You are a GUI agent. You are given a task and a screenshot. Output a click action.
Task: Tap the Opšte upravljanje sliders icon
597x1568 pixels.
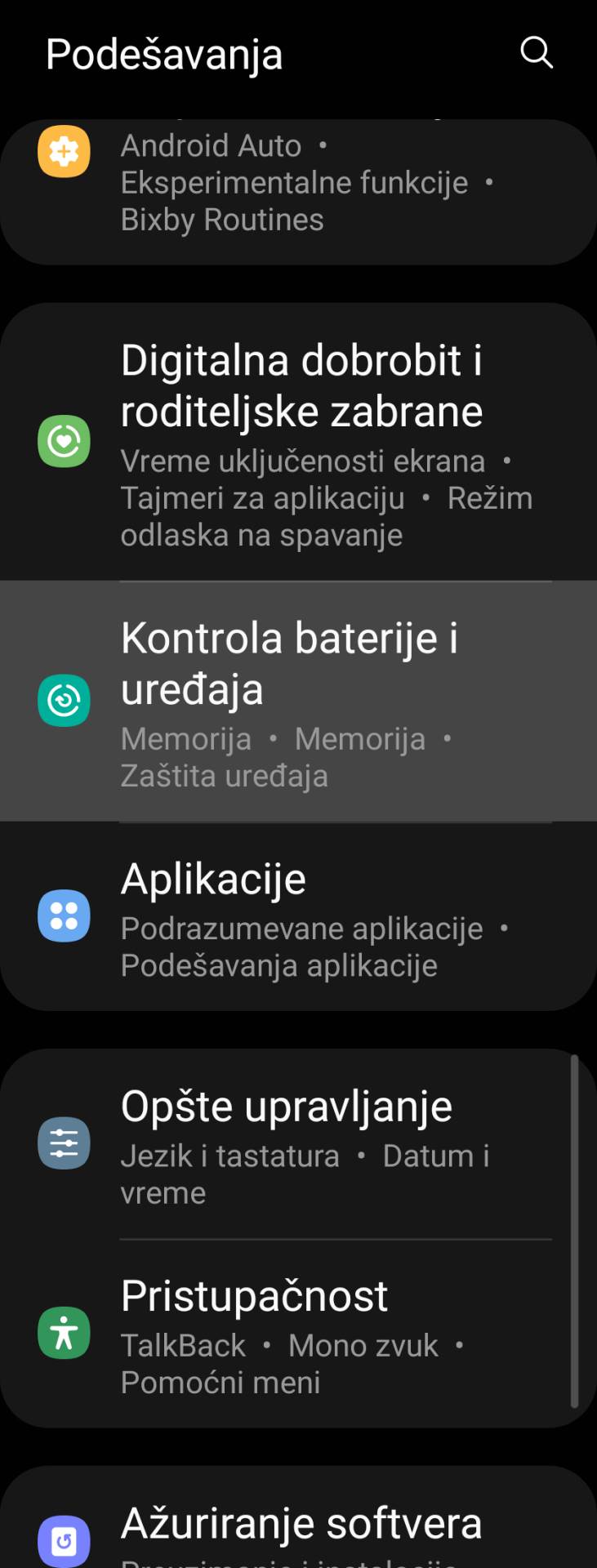(x=64, y=1142)
